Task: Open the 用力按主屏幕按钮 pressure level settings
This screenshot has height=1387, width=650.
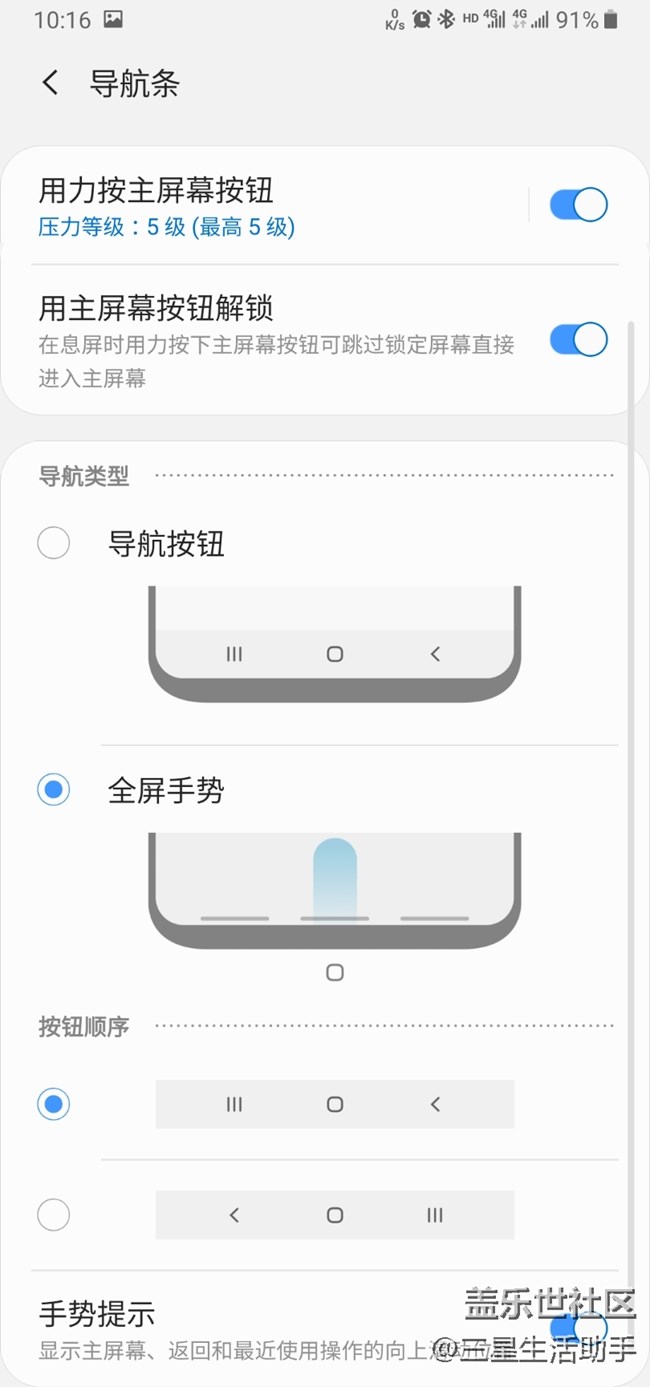Action: click(x=270, y=206)
